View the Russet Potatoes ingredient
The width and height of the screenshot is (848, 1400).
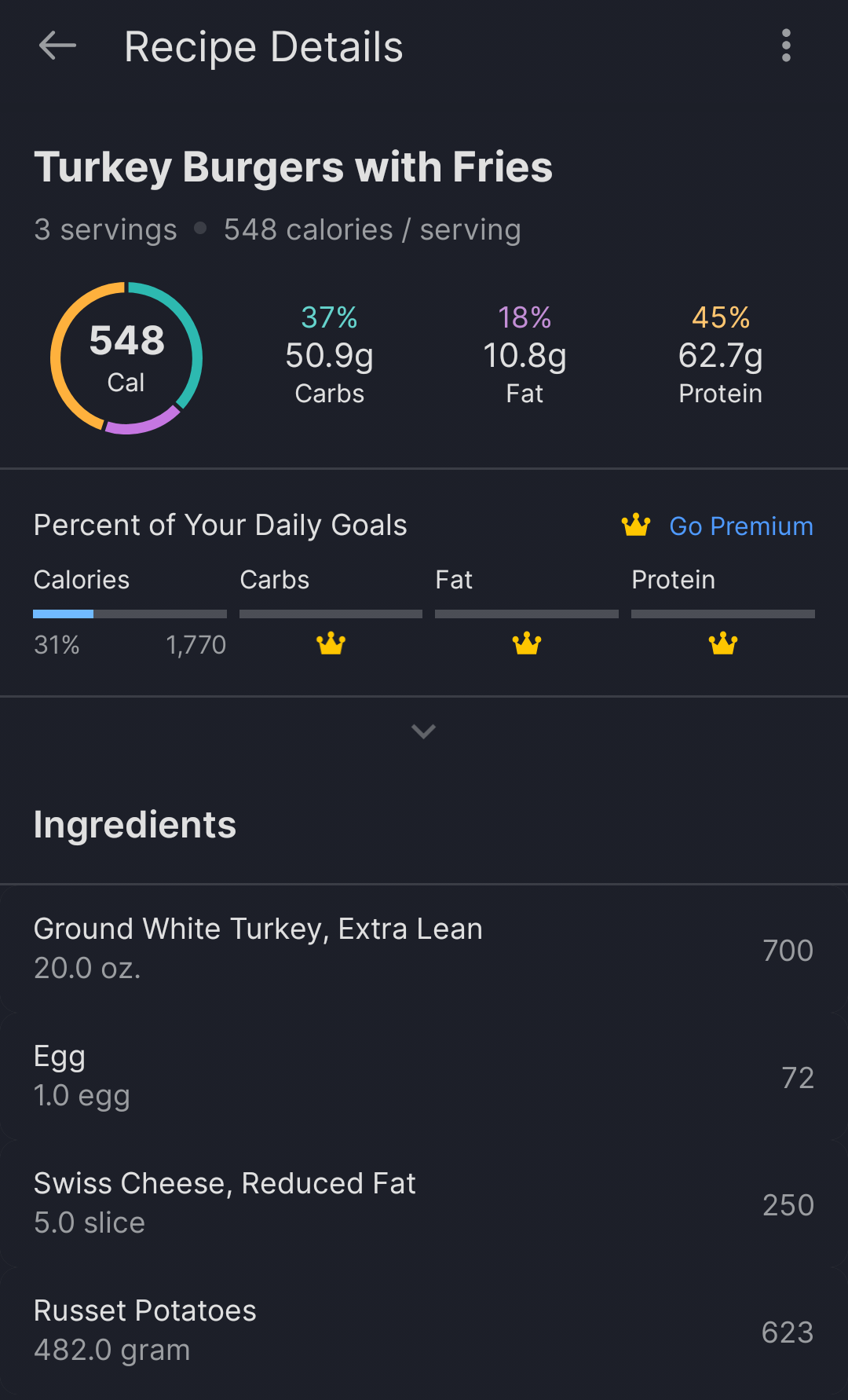[424, 1330]
